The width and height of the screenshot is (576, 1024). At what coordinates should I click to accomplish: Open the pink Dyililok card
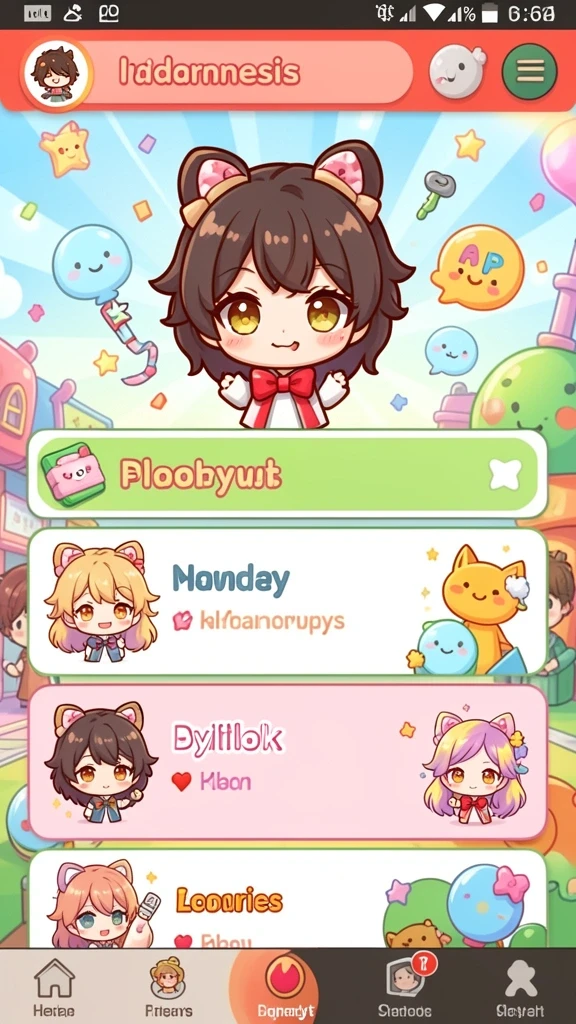pos(287,761)
